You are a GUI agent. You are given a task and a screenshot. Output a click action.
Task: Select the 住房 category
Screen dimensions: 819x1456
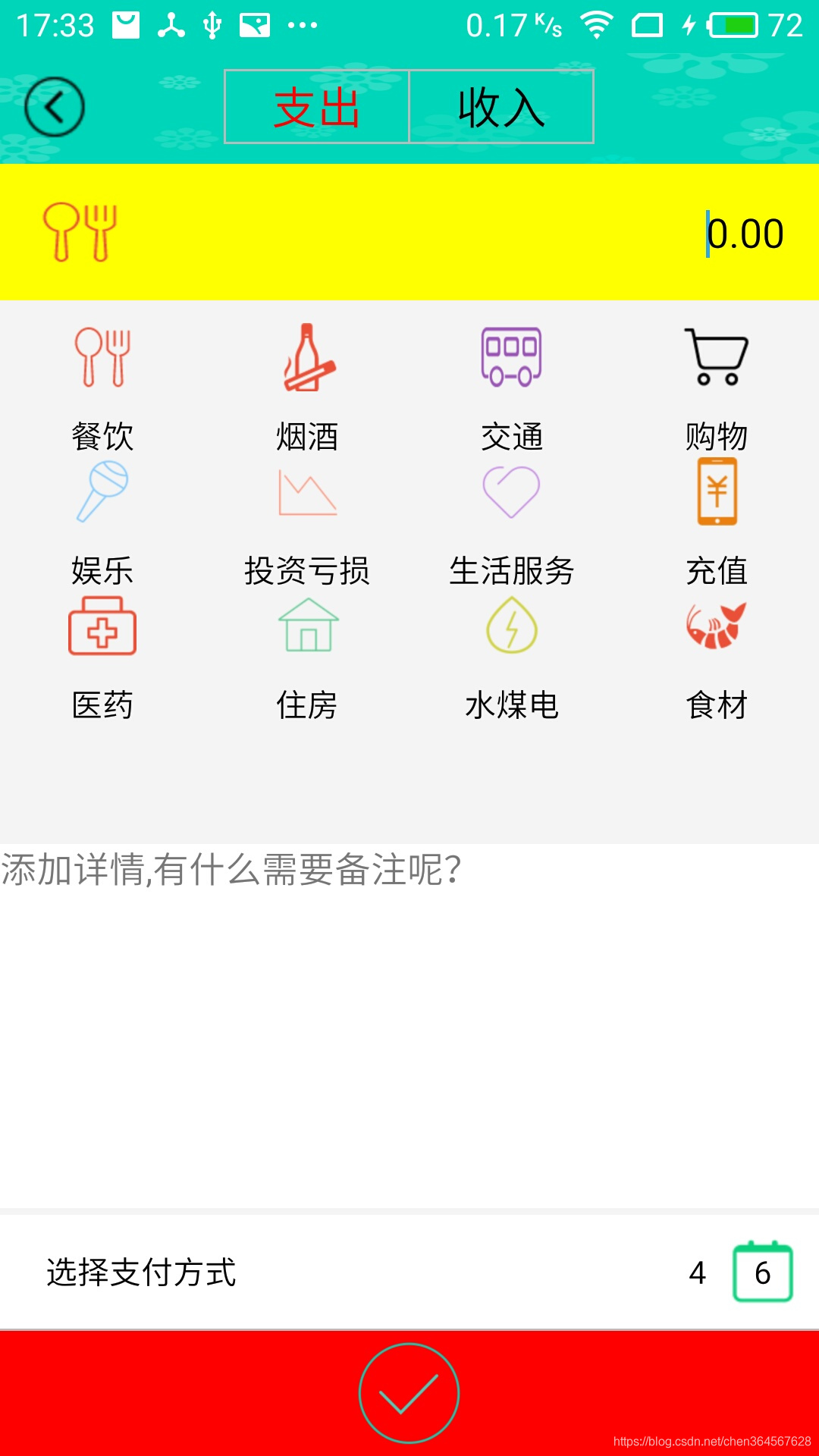coord(307,658)
